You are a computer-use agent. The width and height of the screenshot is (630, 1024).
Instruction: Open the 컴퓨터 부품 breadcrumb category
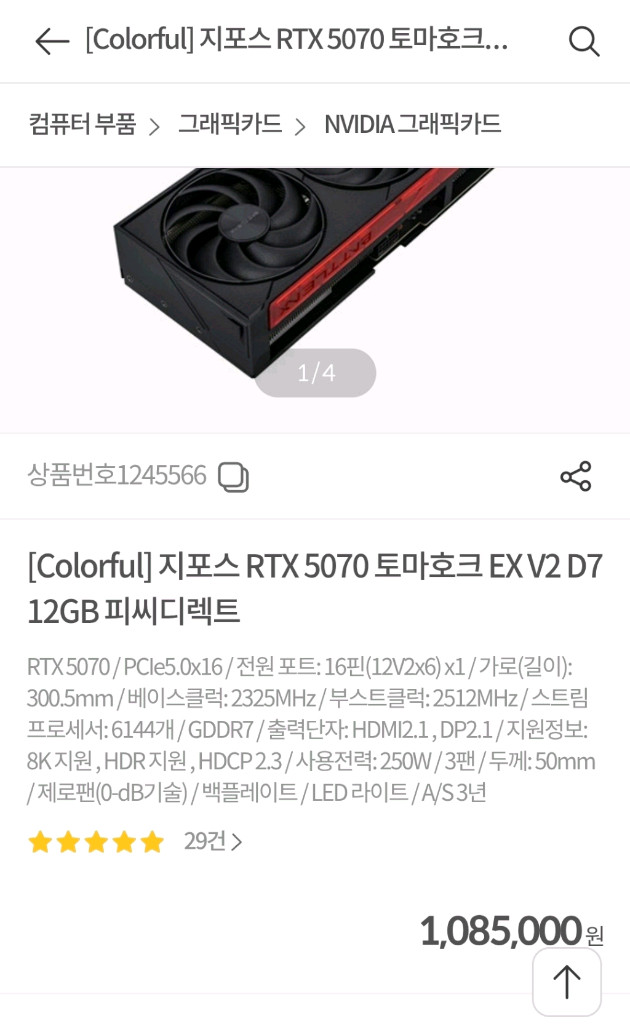[x=82, y=125]
